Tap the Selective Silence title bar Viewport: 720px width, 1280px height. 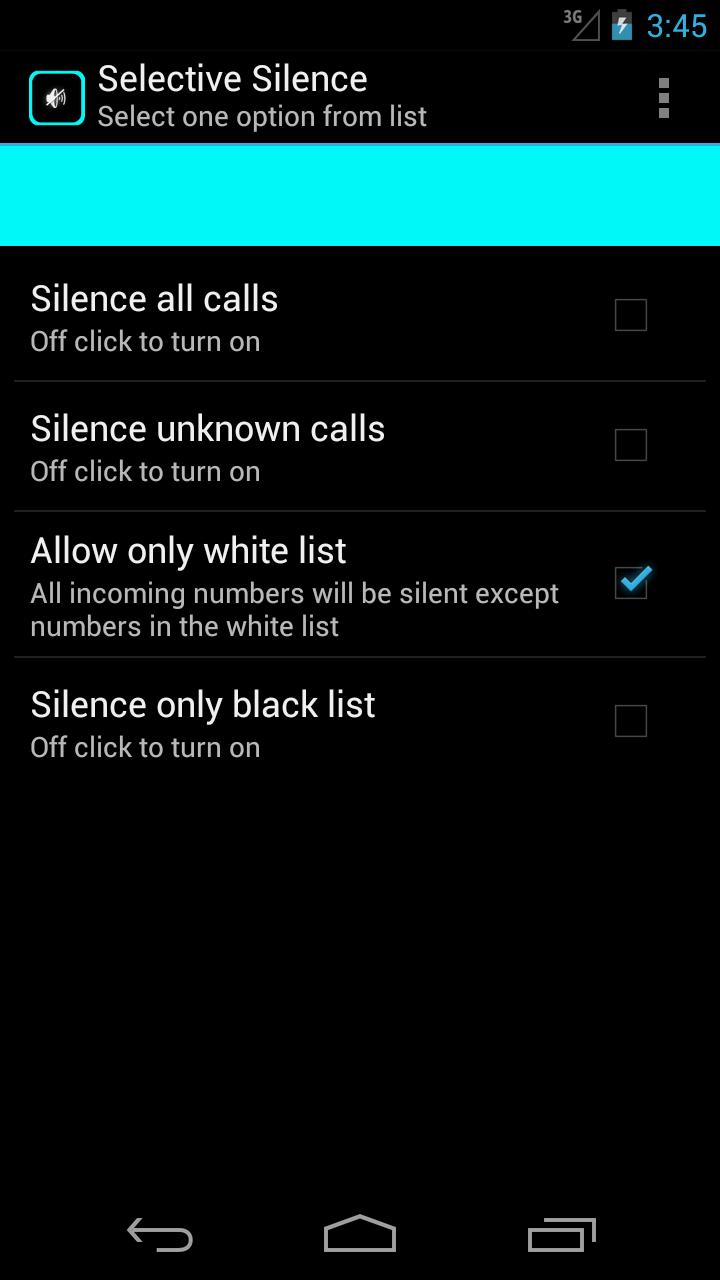tap(232, 79)
